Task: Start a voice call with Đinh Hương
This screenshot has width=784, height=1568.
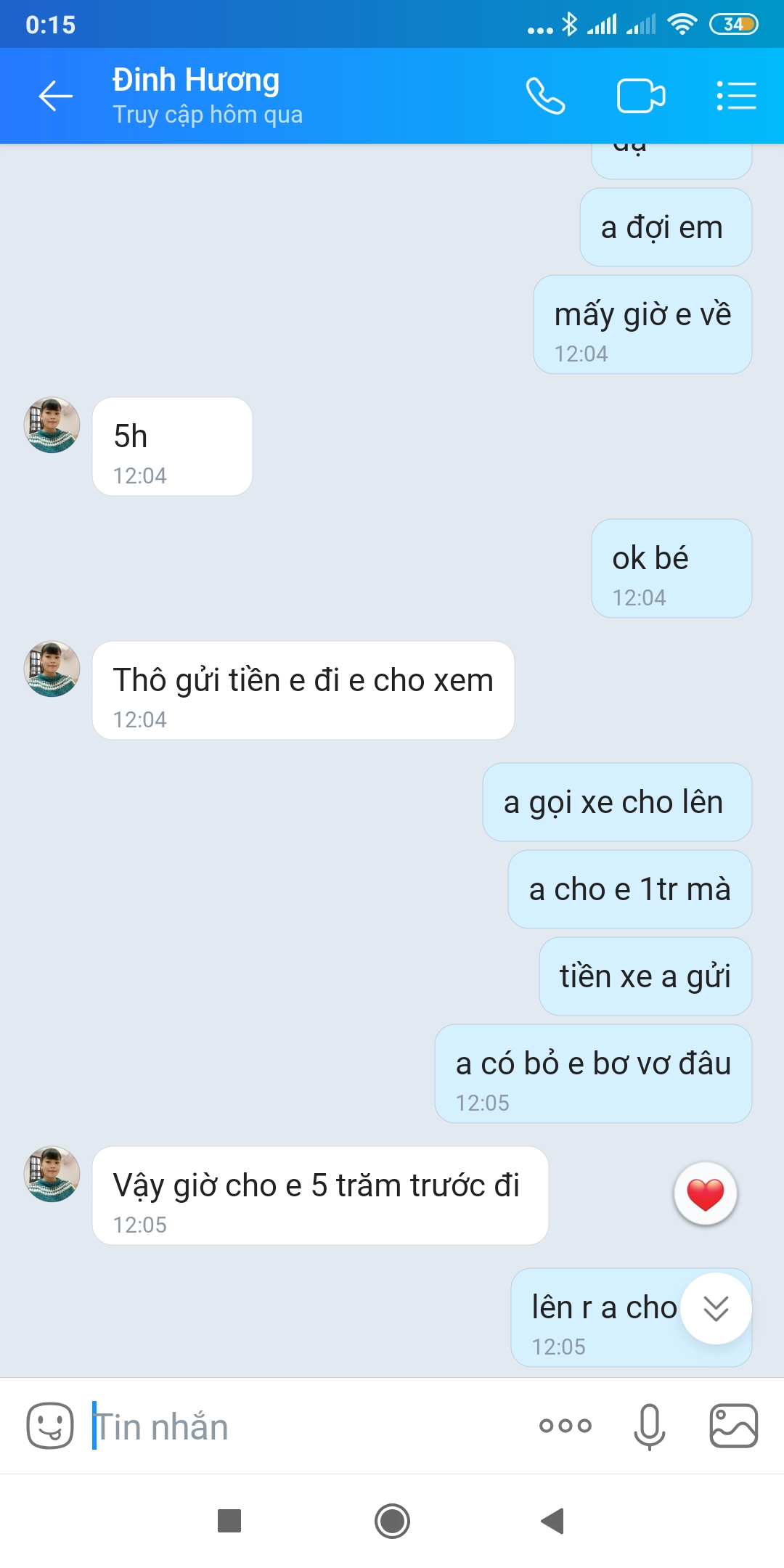Action: click(x=545, y=96)
